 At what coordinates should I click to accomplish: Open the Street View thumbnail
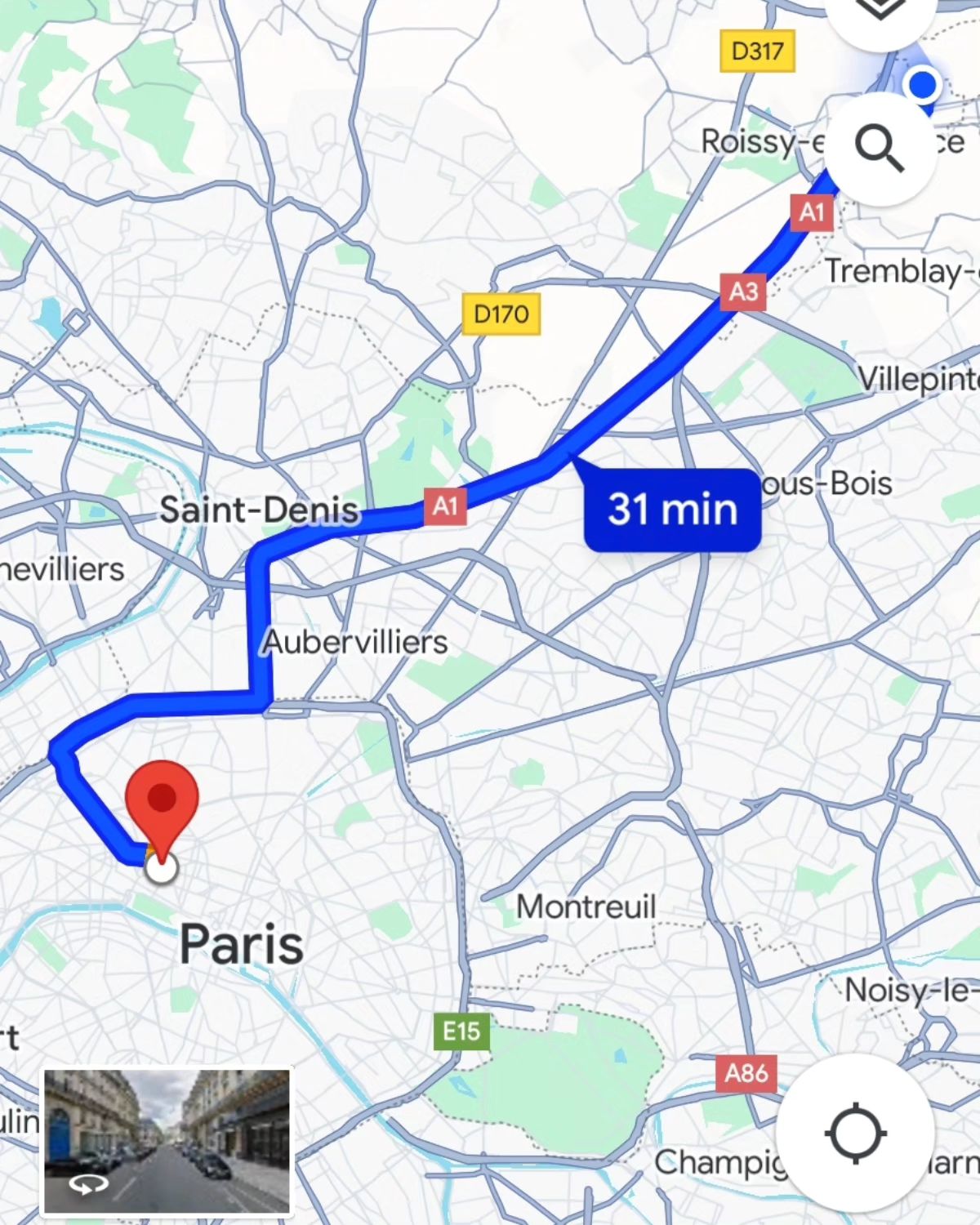coord(167,1141)
